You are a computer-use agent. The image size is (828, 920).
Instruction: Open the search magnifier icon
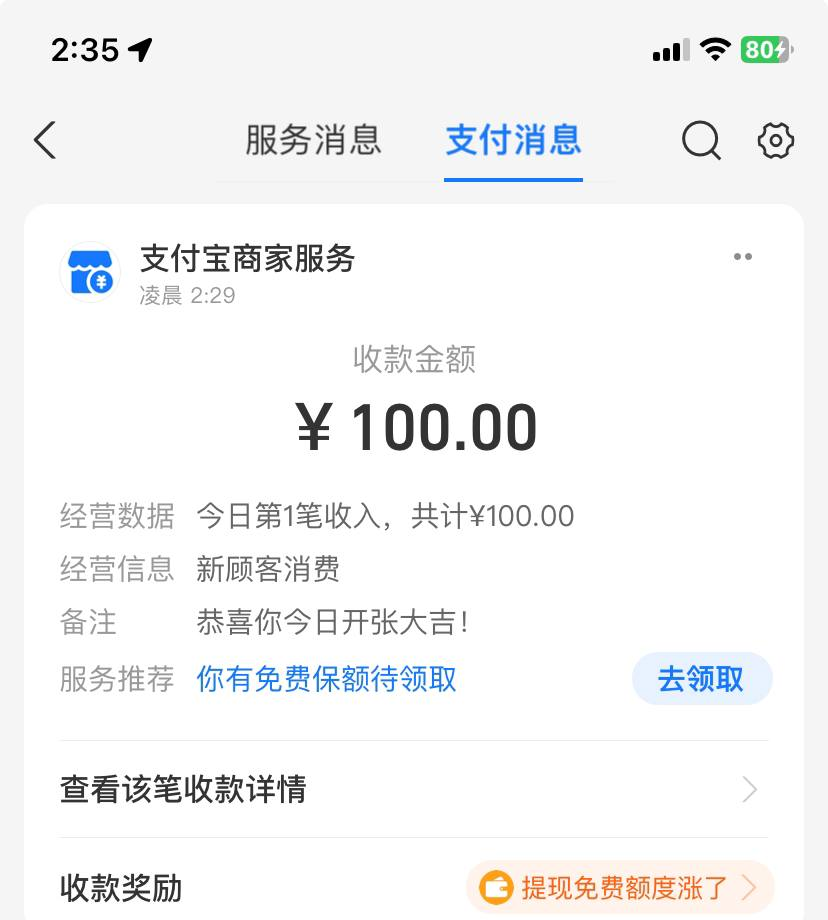click(701, 141)
